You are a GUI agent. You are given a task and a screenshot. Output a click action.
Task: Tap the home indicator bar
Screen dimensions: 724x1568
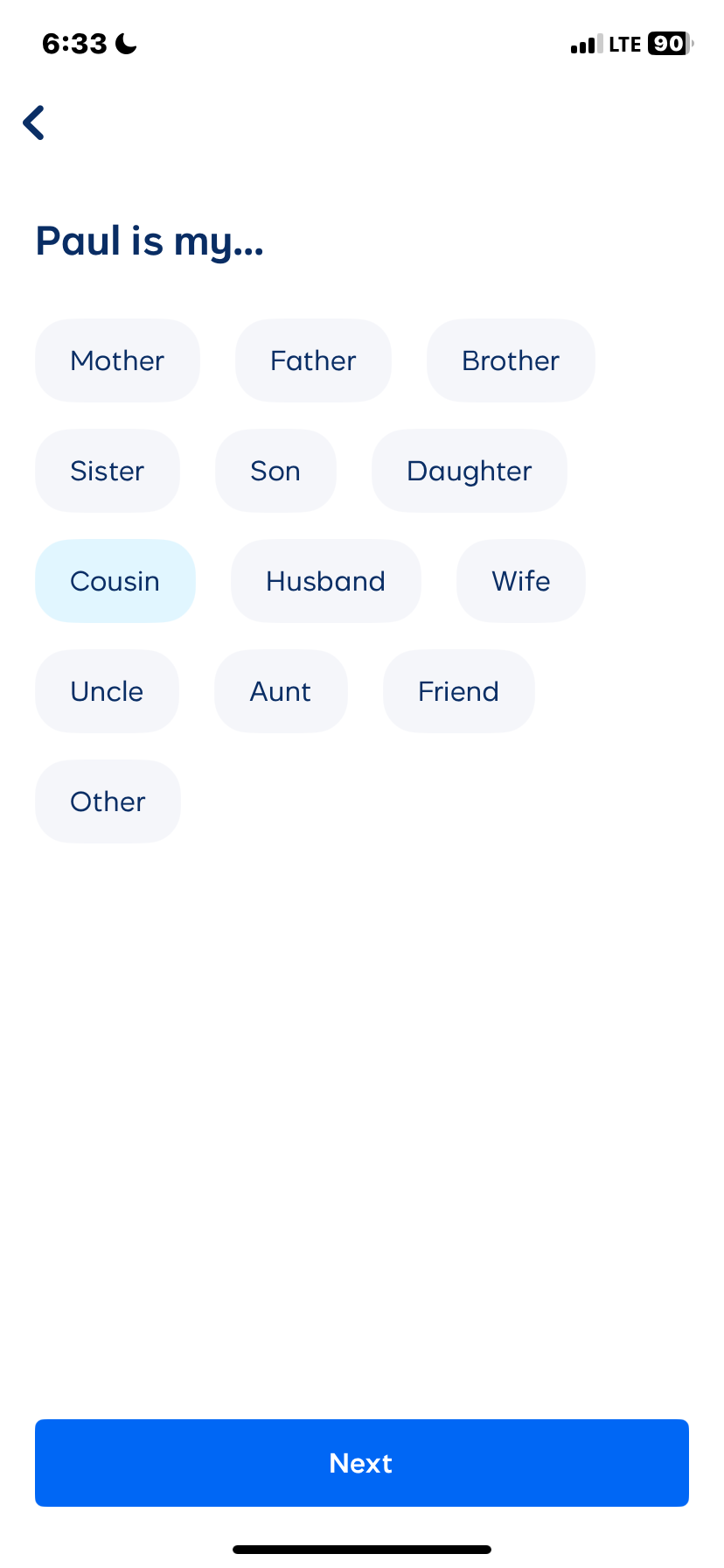coord(361,1549)
